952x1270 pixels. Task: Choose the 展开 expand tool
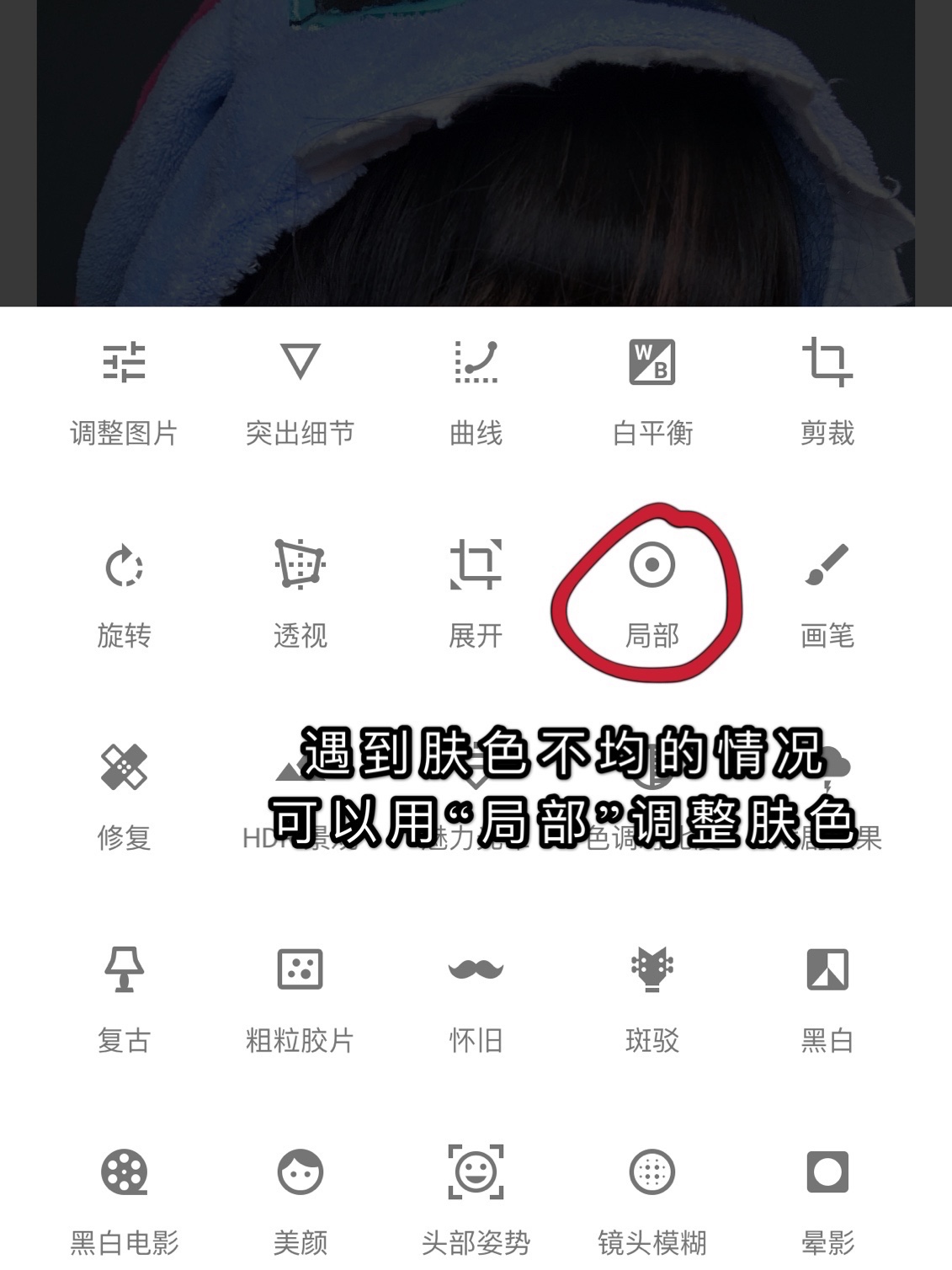(476, 566)
